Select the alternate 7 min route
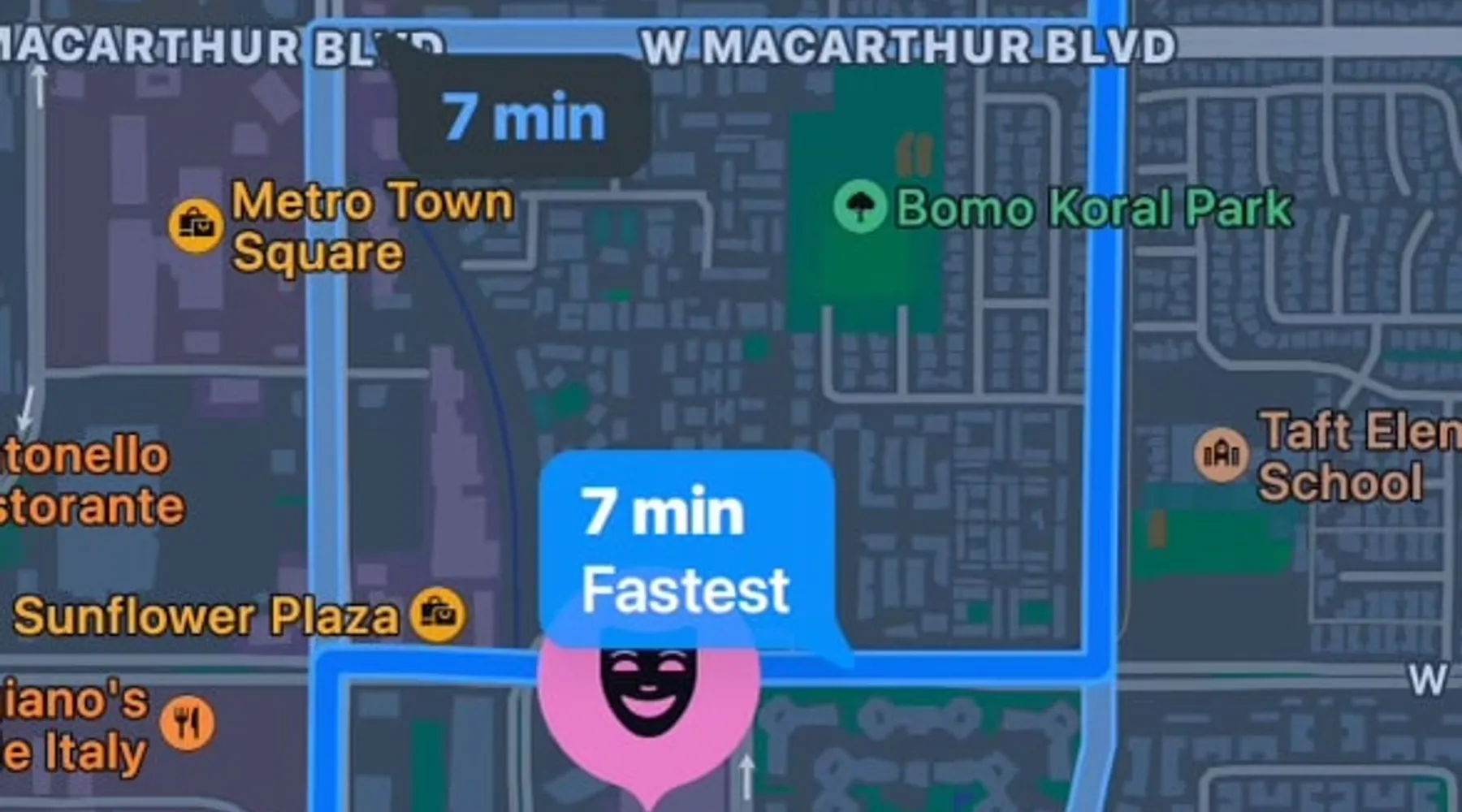The width and height of the screenshot is (1462, 812). 524,116
